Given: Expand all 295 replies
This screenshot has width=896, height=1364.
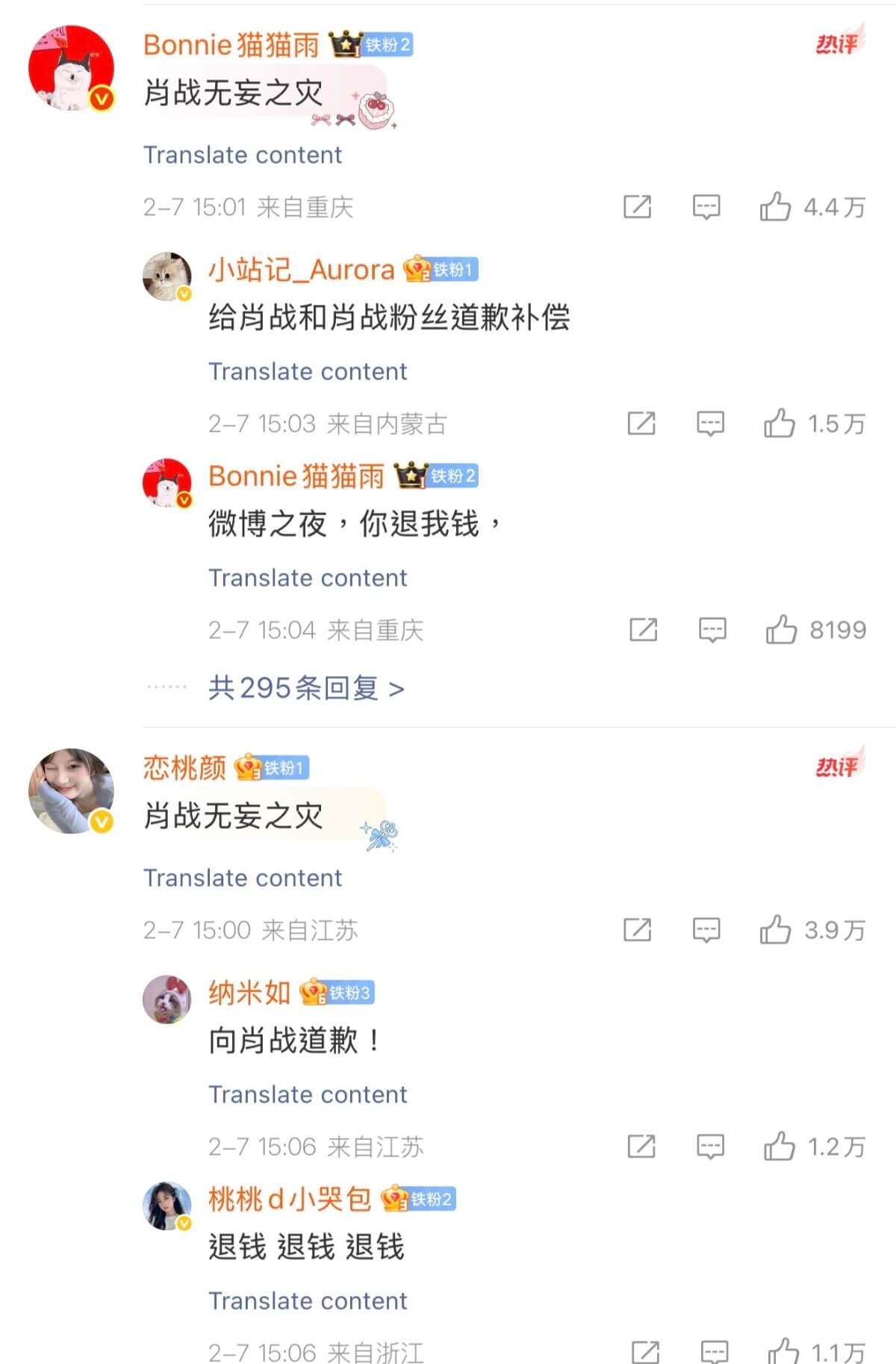Looking at the screenshot, I should point(306,688).
